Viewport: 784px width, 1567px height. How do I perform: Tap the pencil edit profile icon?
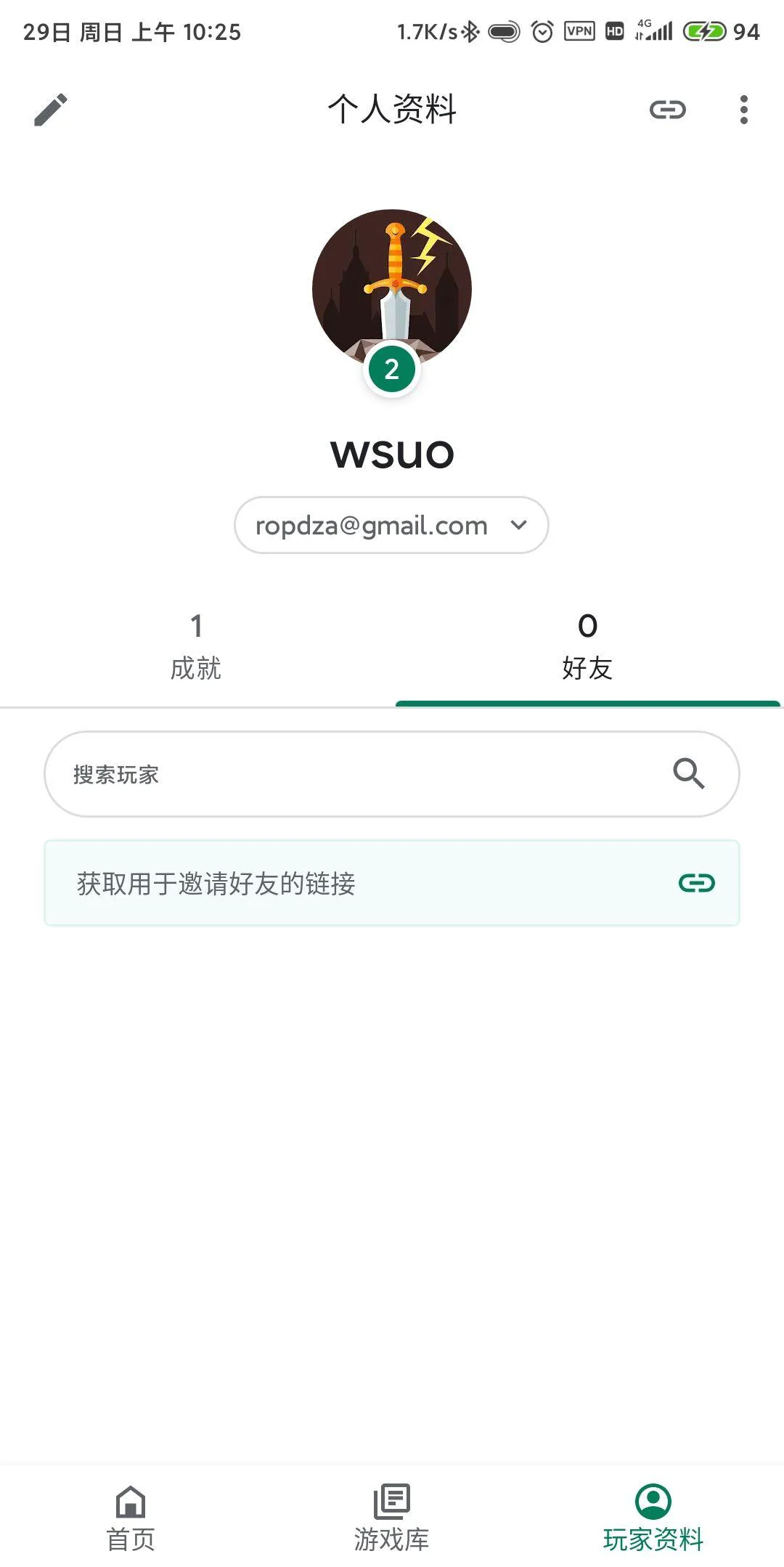click(51, 110)
